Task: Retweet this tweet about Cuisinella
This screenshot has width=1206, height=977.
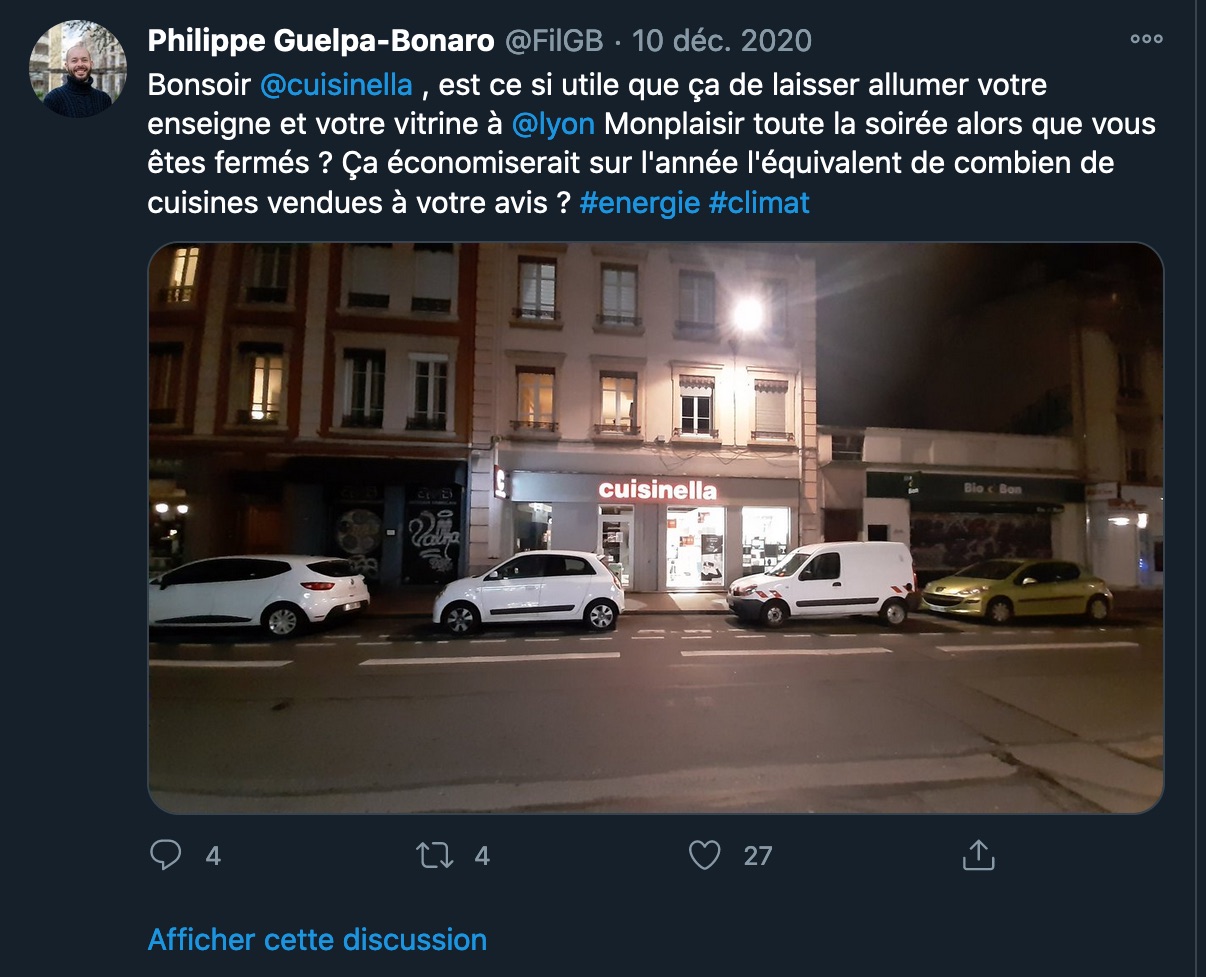Action: click(x=435, y=855)
